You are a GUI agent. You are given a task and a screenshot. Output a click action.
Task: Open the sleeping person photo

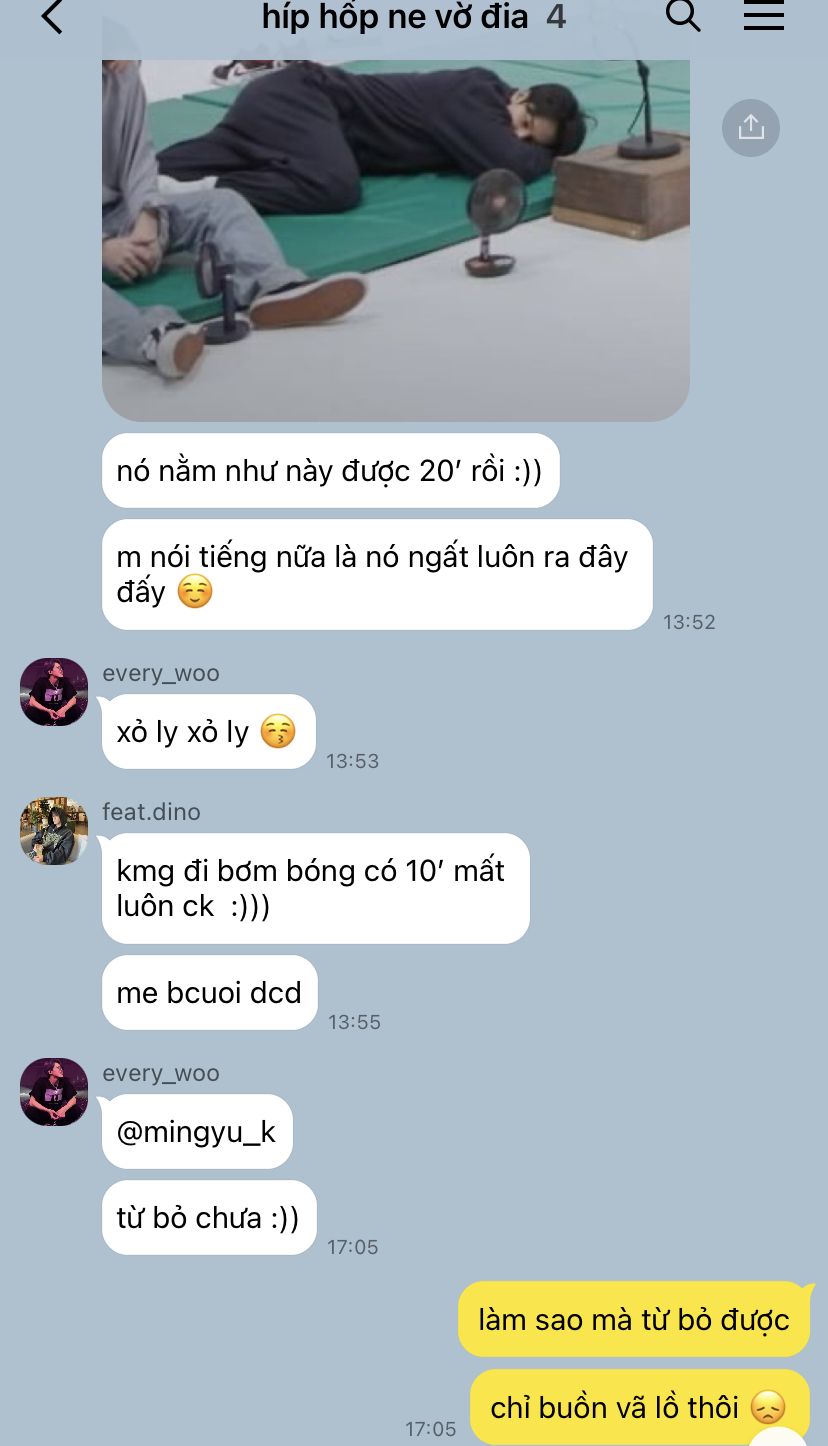coord(396,240)
